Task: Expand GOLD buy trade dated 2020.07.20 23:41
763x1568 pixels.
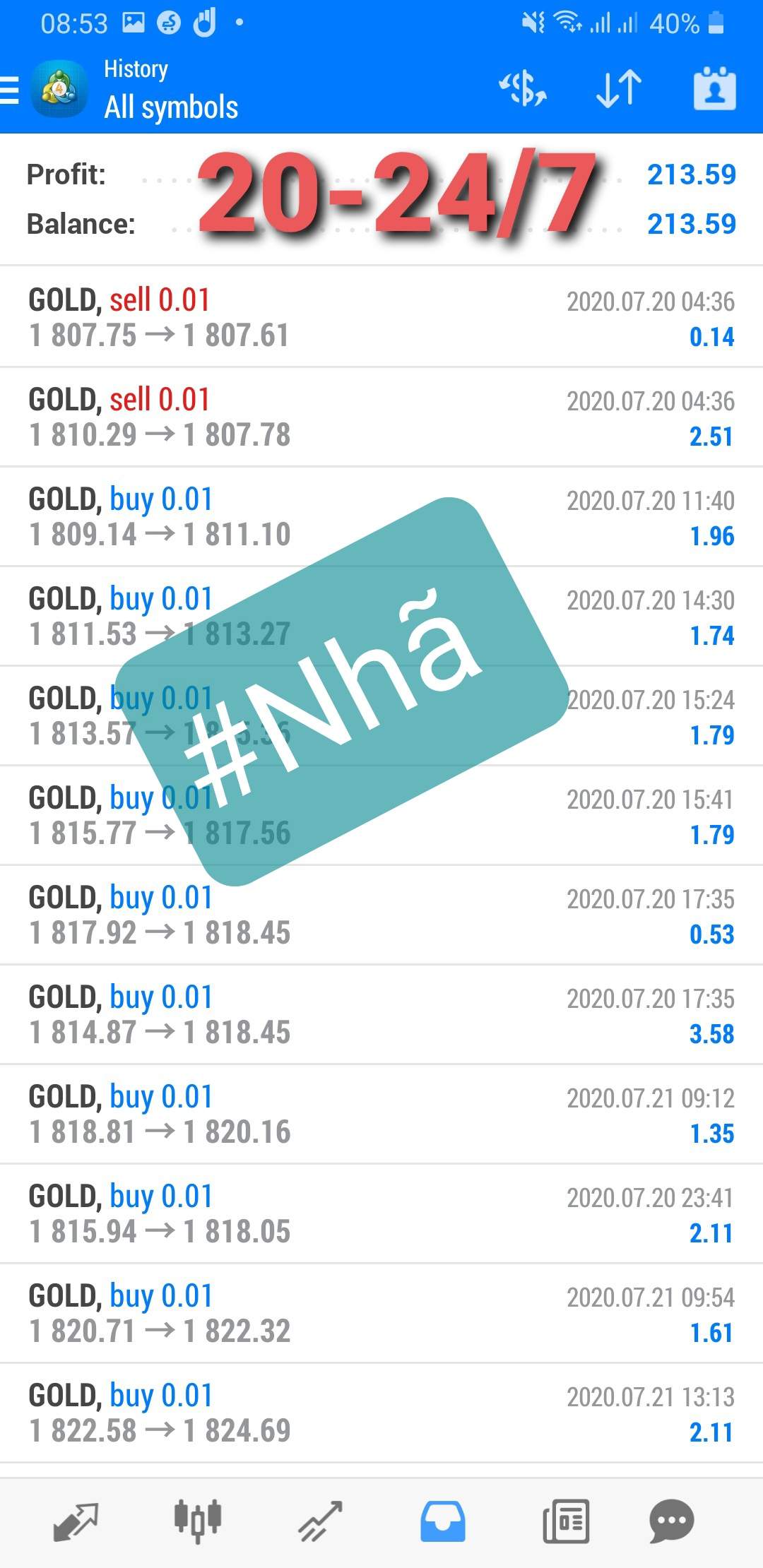Action: [381, 1213]
